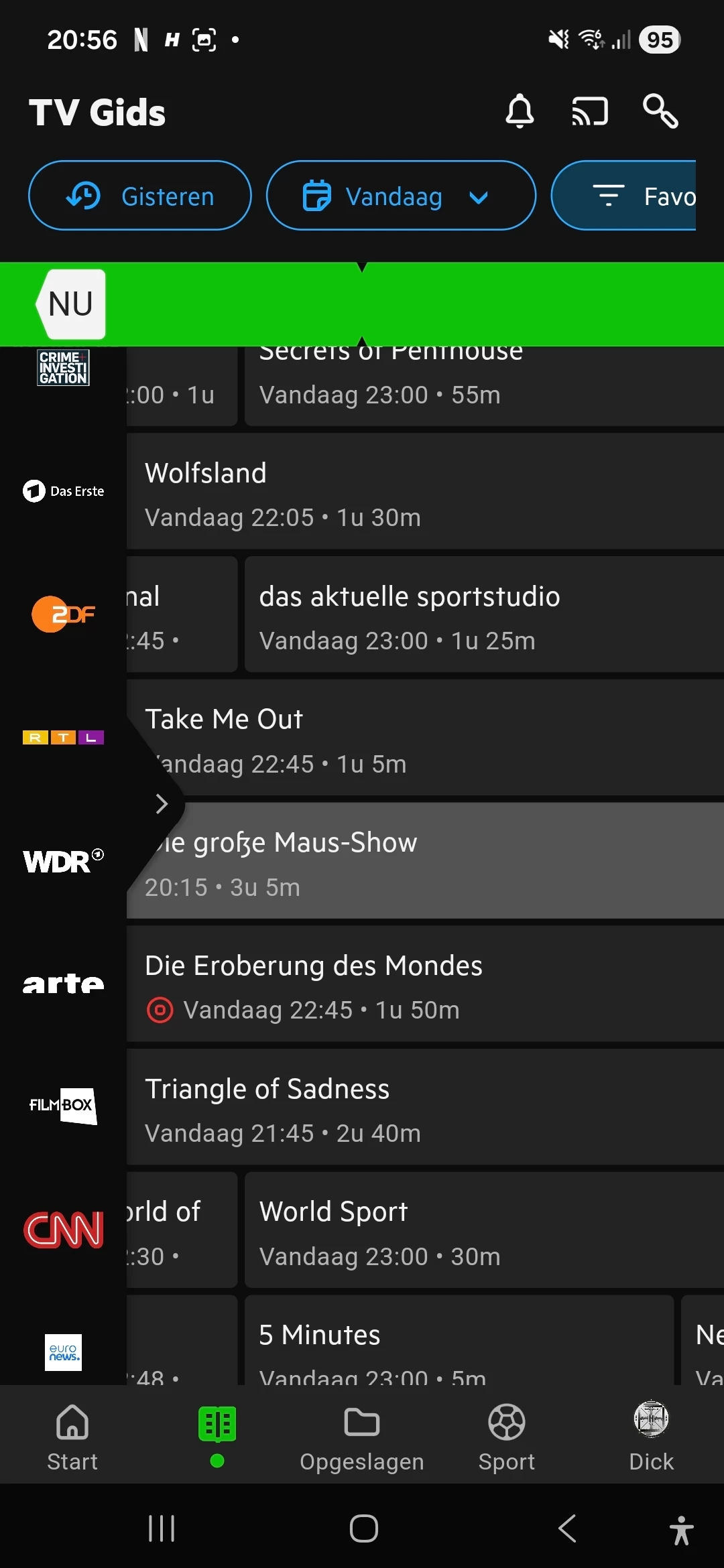This screenshot has height=1568, width=724.
Task: Go back with the system back button
Action: 567,1529
